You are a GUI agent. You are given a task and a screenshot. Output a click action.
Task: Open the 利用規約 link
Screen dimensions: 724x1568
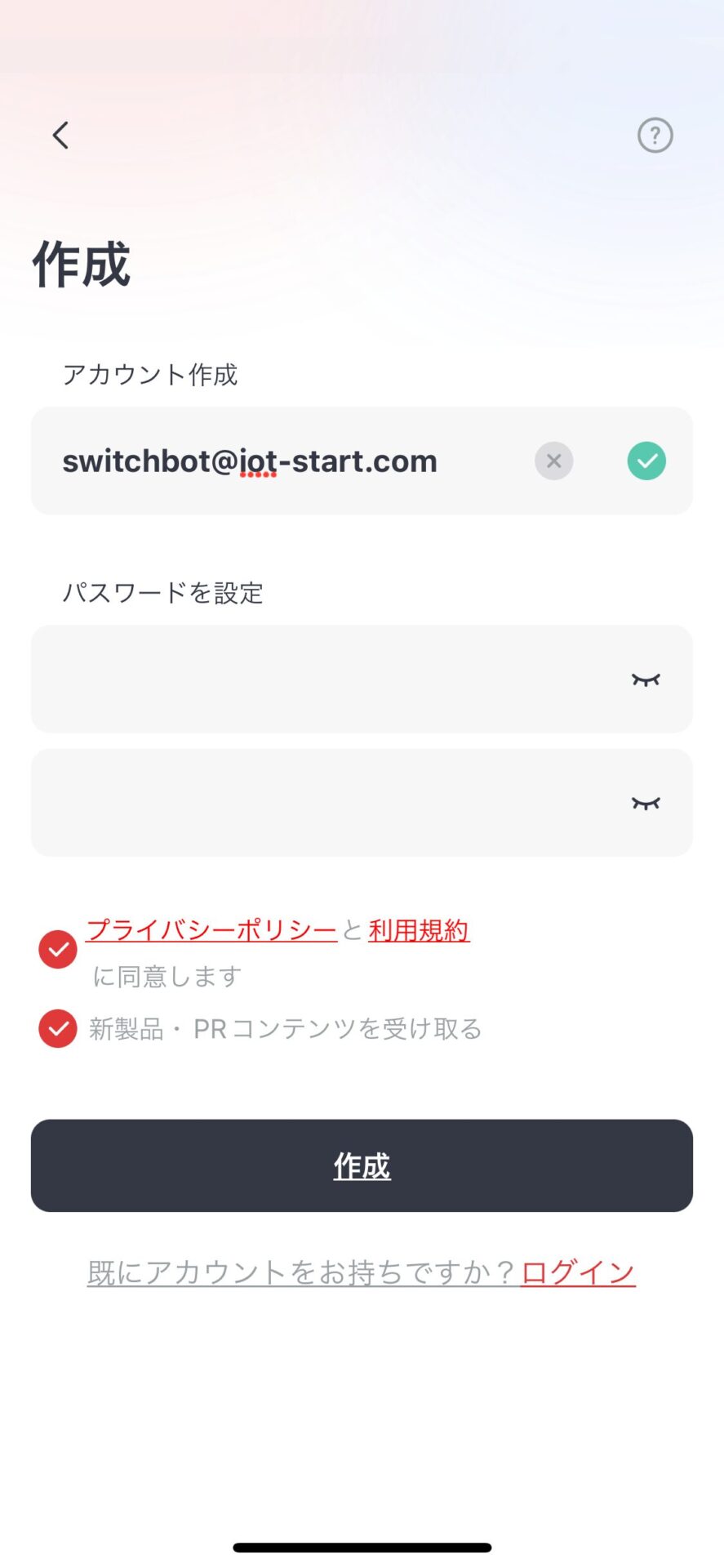pos(419,930)
